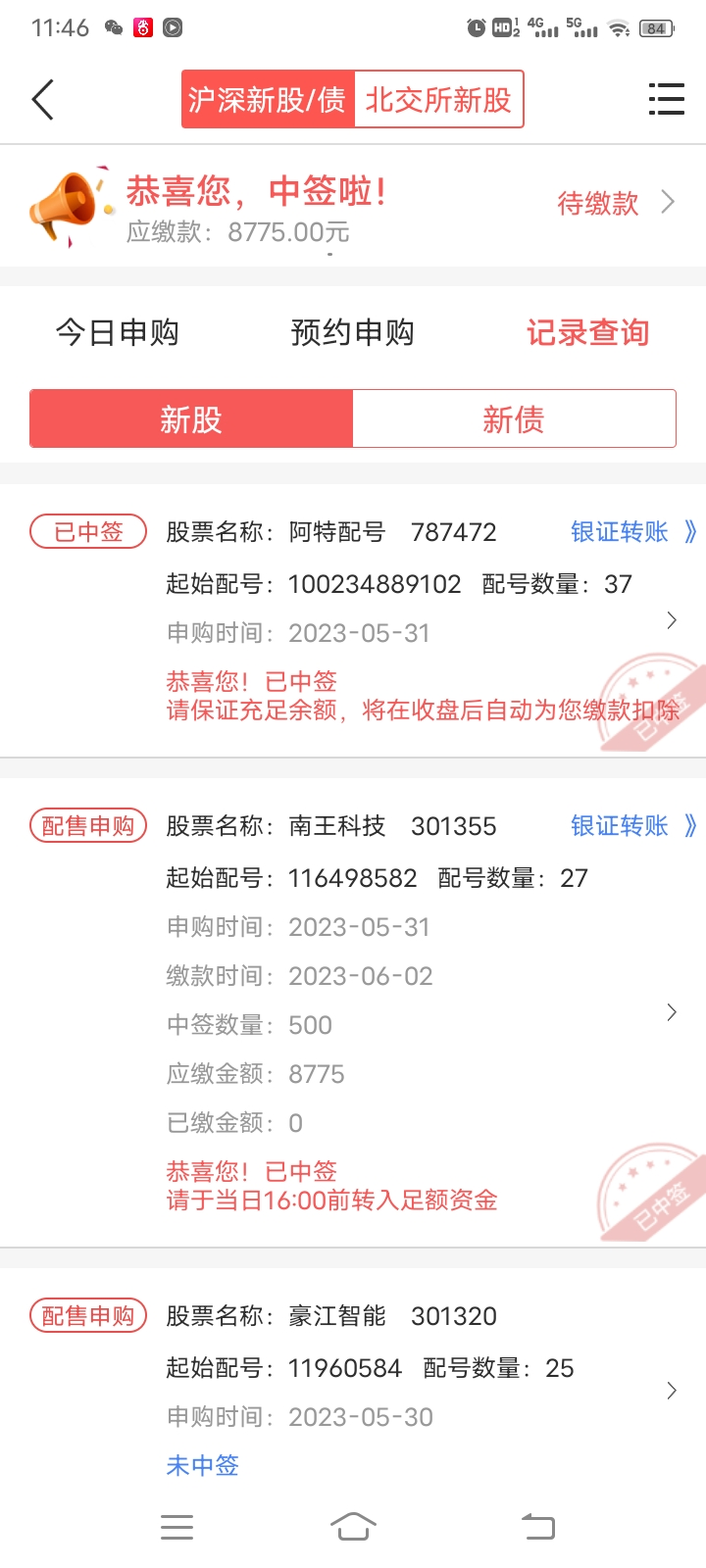View details of 南王科技 301355 record

(672, 1012)
